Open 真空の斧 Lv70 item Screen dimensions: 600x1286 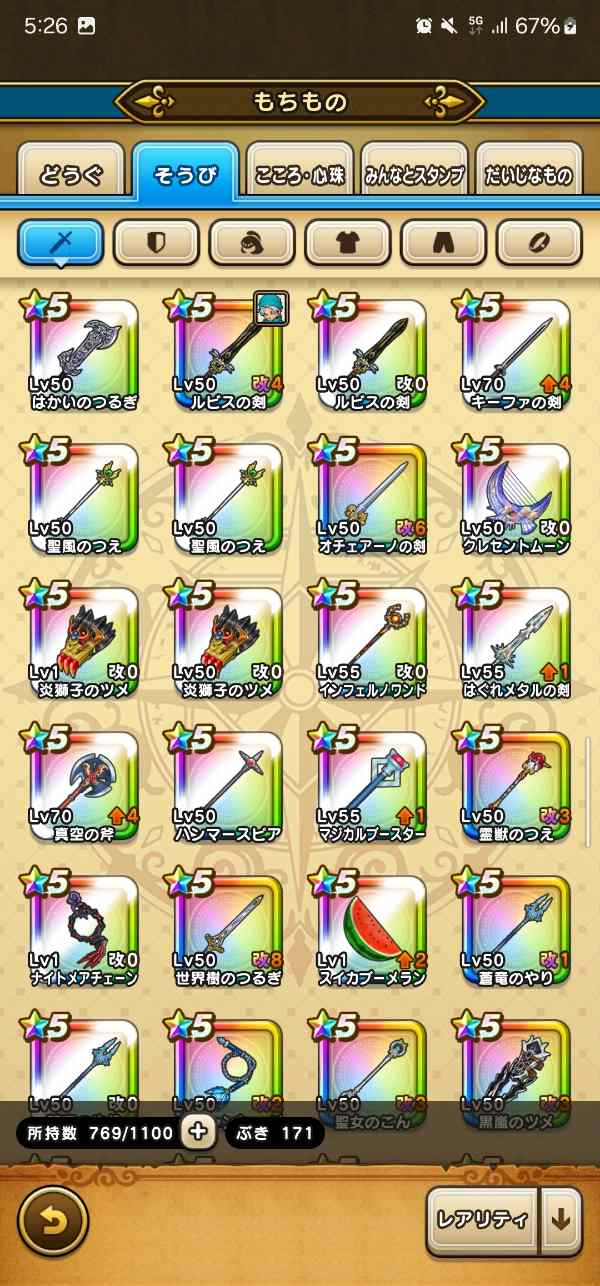click(84, 787)
